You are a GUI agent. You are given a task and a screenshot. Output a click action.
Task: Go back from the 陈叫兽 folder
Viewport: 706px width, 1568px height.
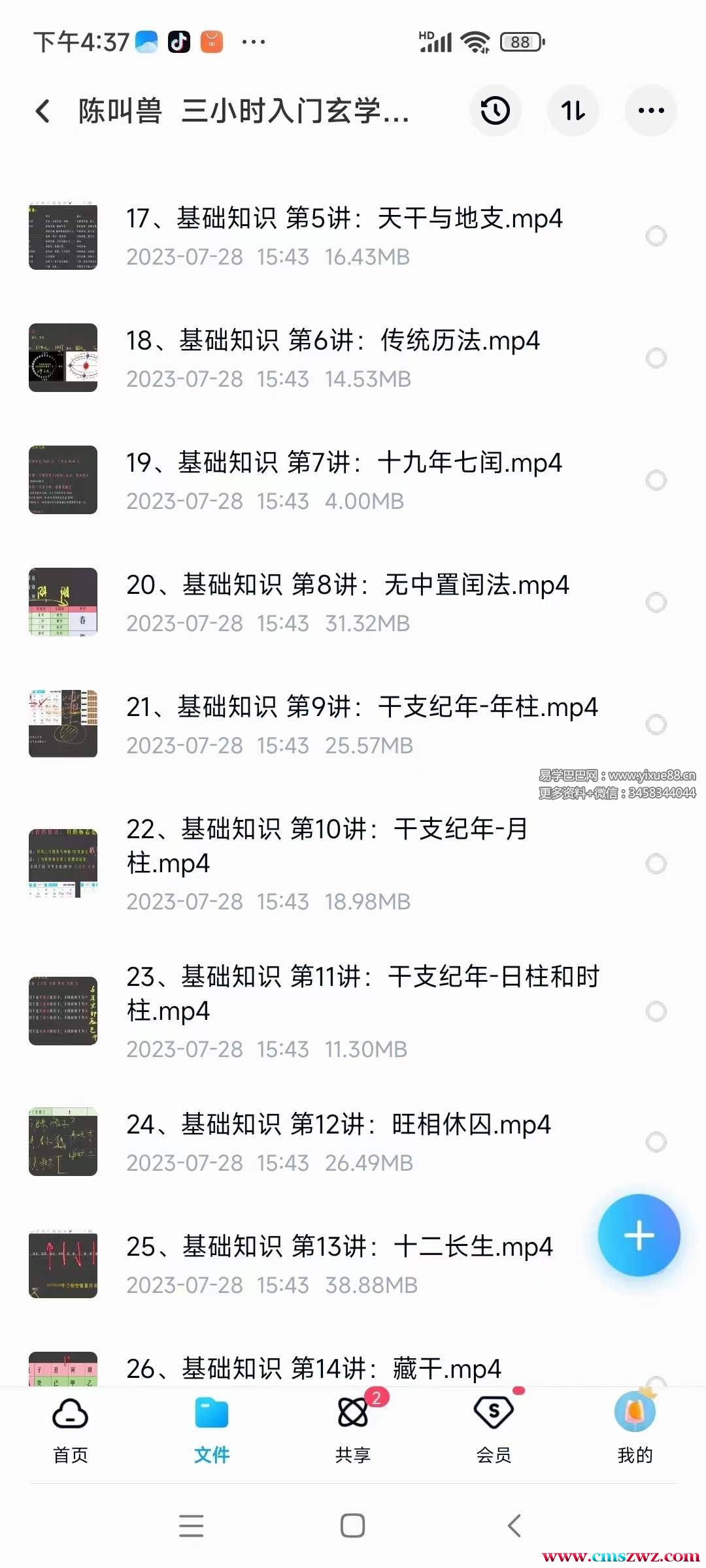tap(43, 111)
